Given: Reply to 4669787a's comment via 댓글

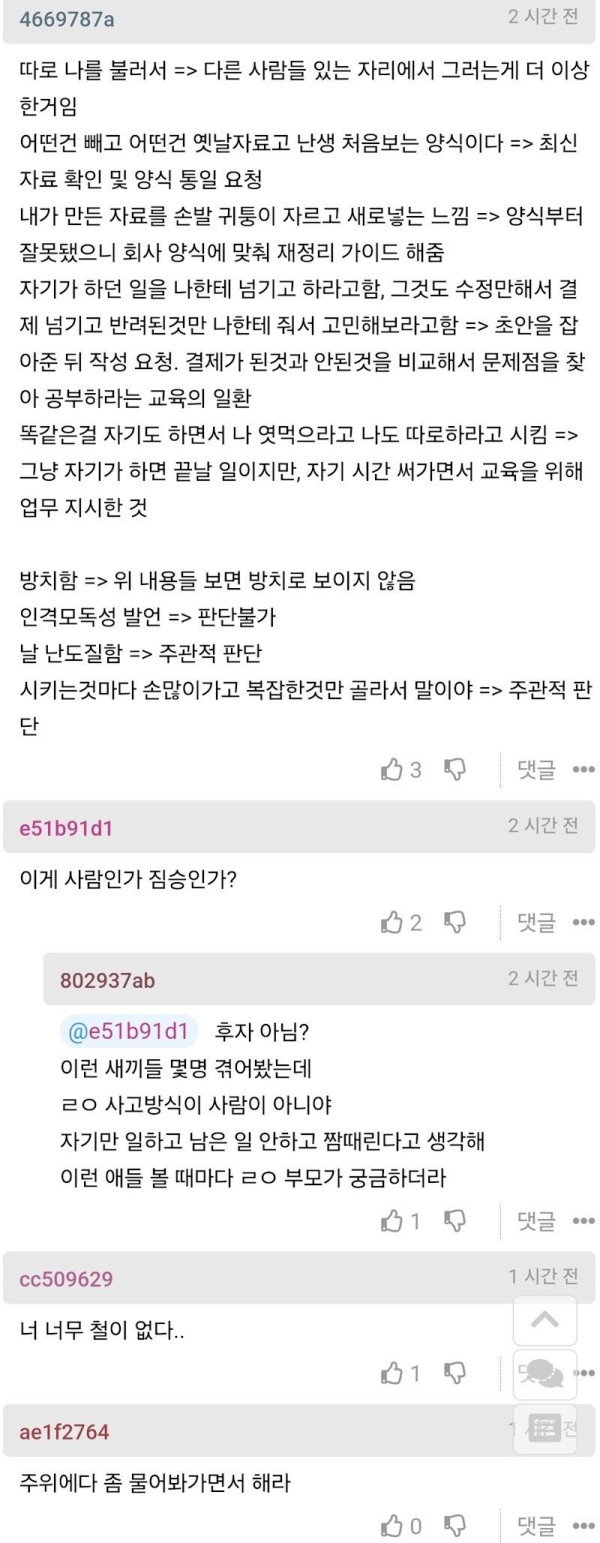Looking at the screenshot, I should (x=536, y=769).
